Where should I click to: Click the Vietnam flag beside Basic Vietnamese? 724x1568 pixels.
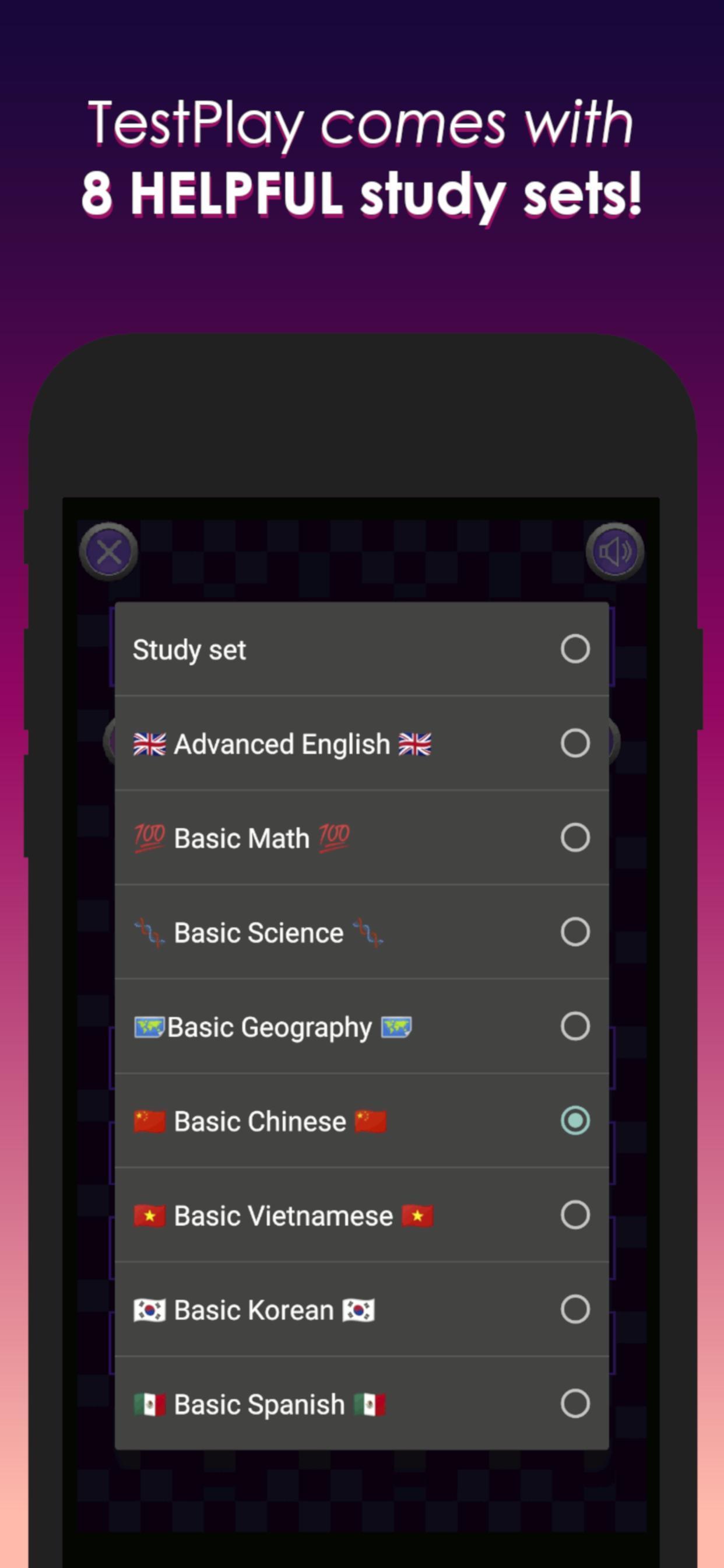(149, 1216)
